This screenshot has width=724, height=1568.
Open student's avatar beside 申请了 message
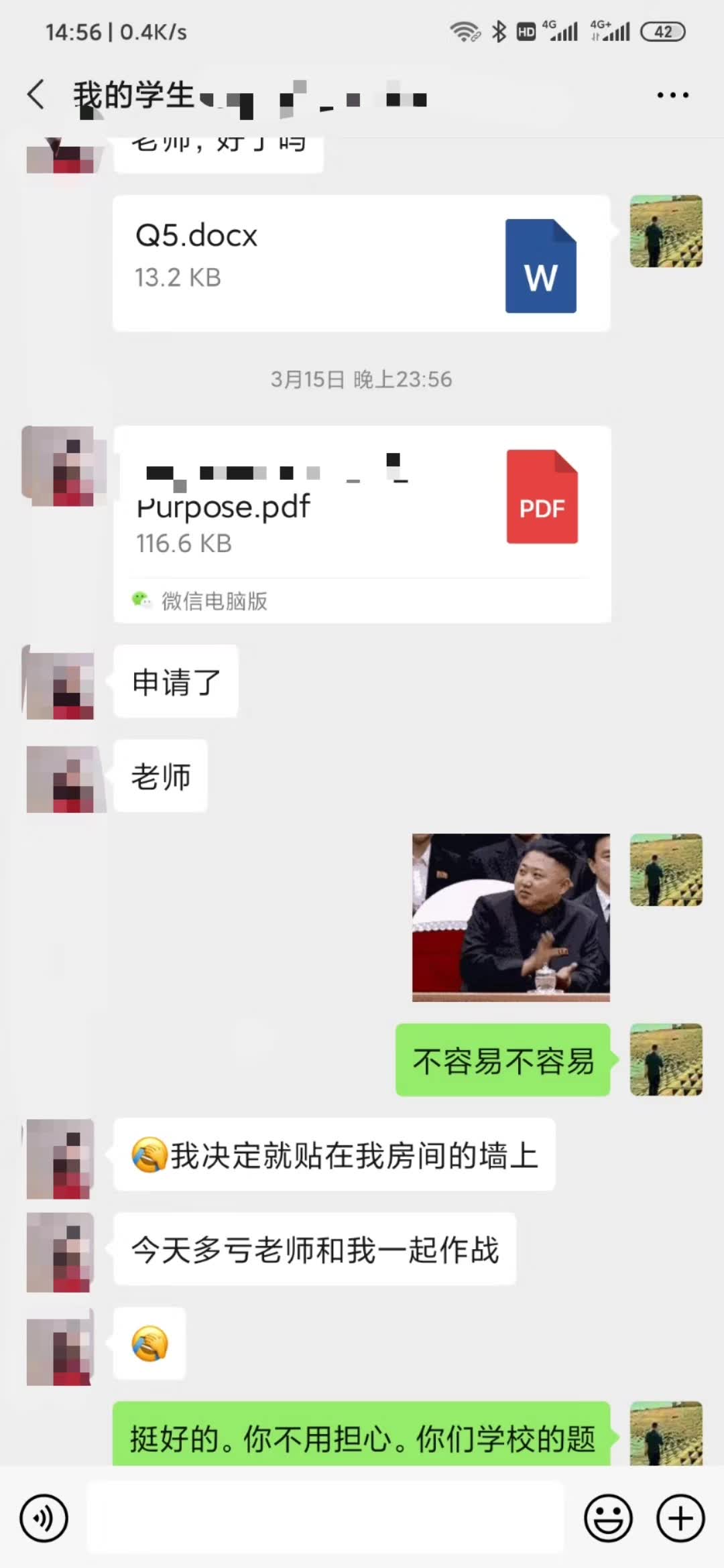60,683
